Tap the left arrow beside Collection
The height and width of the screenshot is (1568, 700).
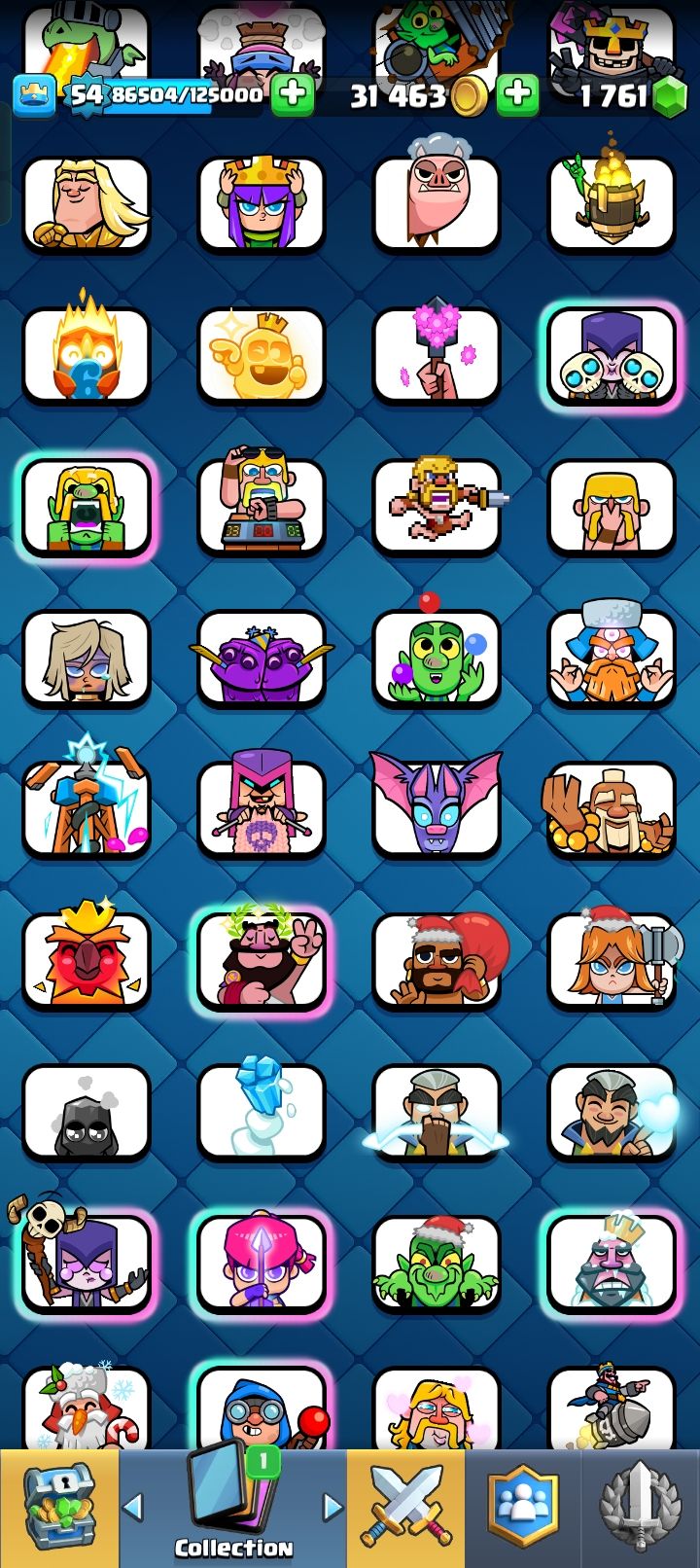pos(134,1507)
